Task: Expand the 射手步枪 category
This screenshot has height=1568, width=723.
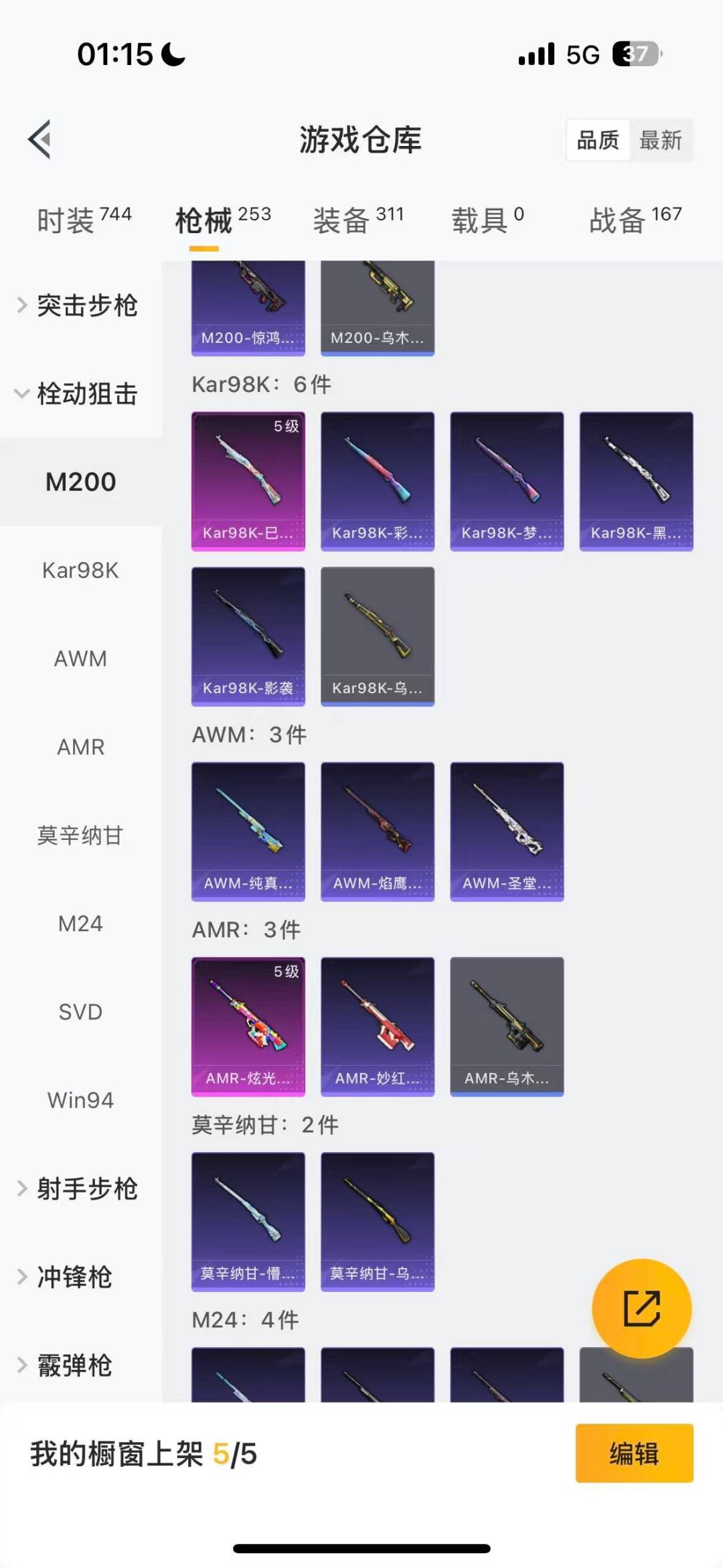Action: click(x=79, y=1189)
